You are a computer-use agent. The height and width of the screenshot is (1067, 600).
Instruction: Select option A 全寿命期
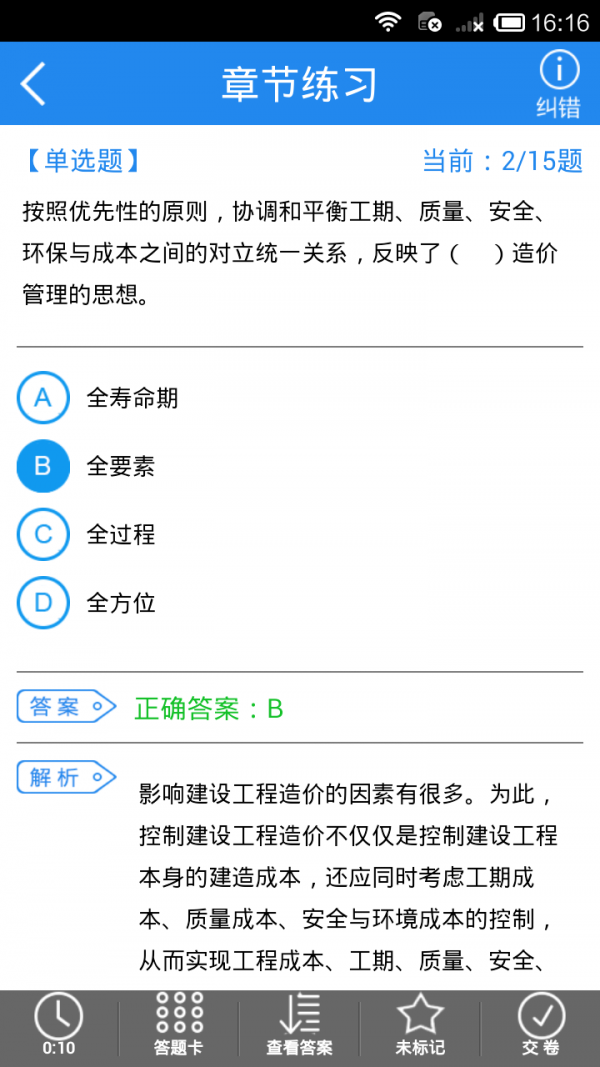[x=44, y=398]
